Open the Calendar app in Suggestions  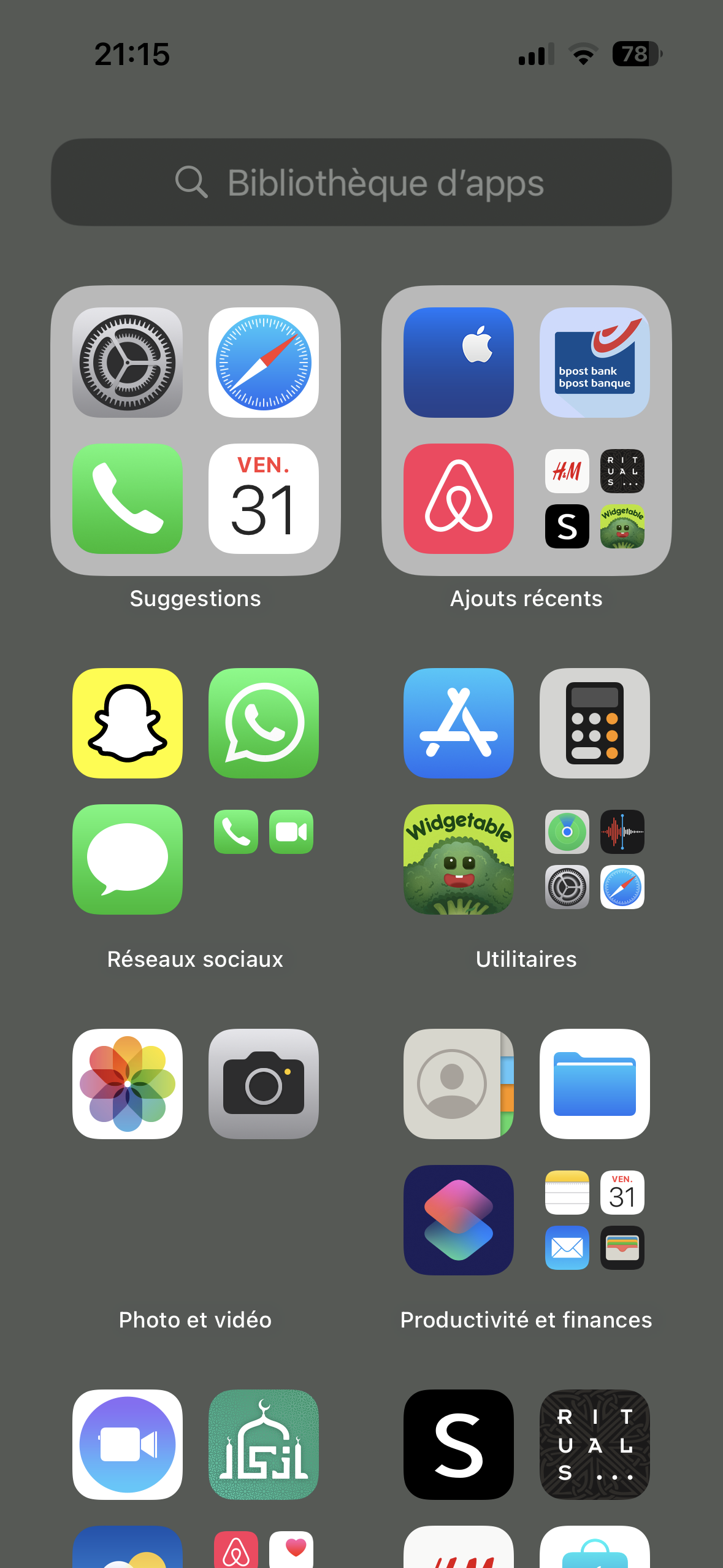tap(263, 498)
